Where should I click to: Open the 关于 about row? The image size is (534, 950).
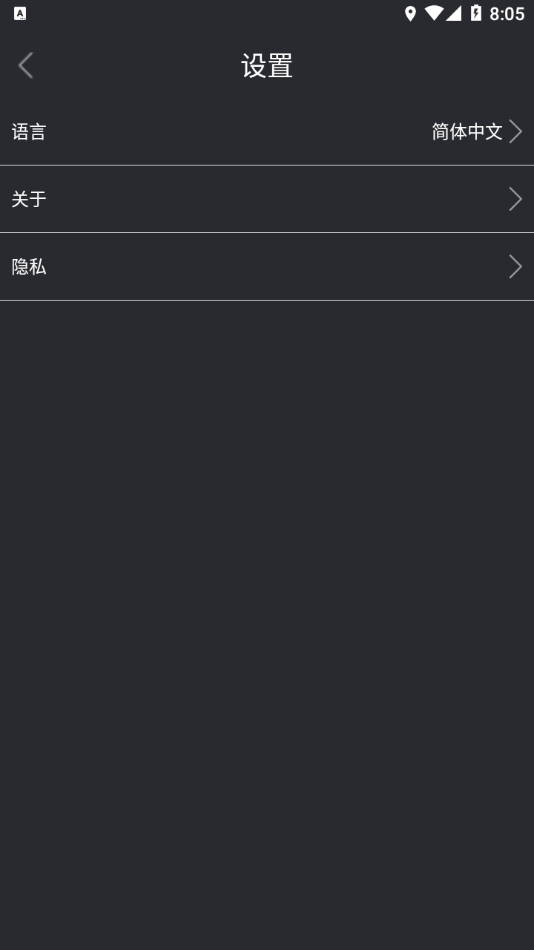(x=267, y=199)
